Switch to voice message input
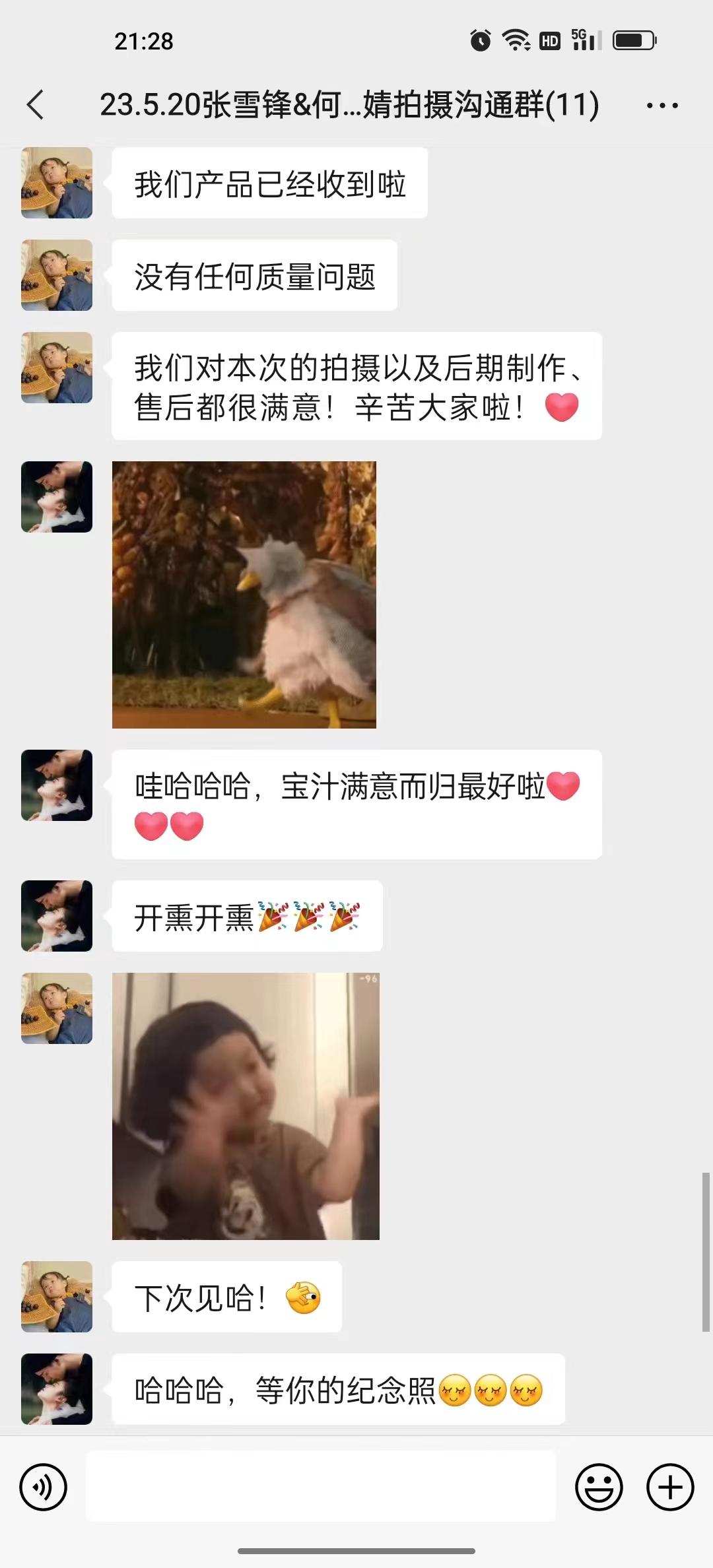Viewport: 713px width, 1568px height. click(x=43, y=1487)
